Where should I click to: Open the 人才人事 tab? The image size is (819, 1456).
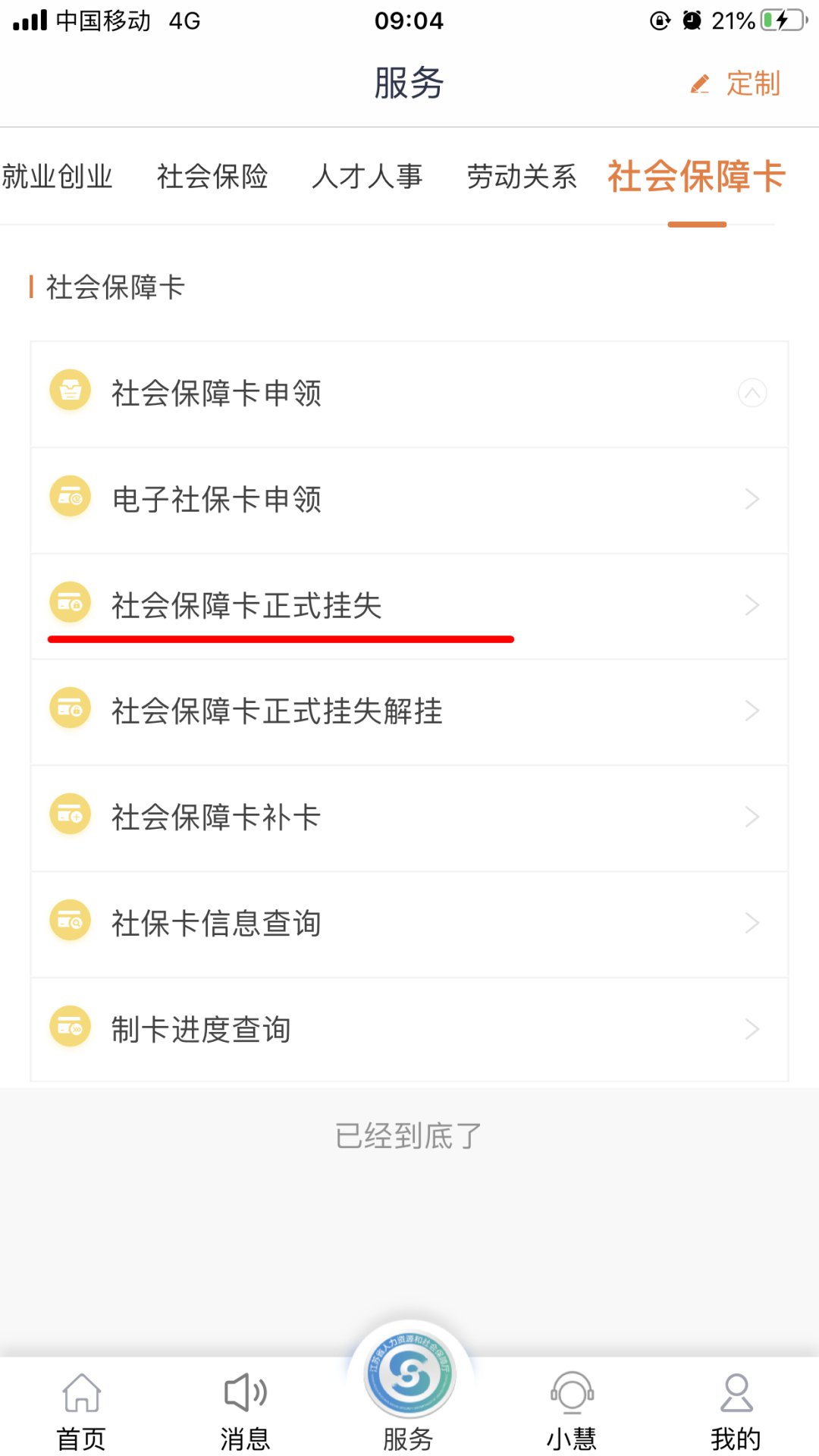(x=367, y=177)
